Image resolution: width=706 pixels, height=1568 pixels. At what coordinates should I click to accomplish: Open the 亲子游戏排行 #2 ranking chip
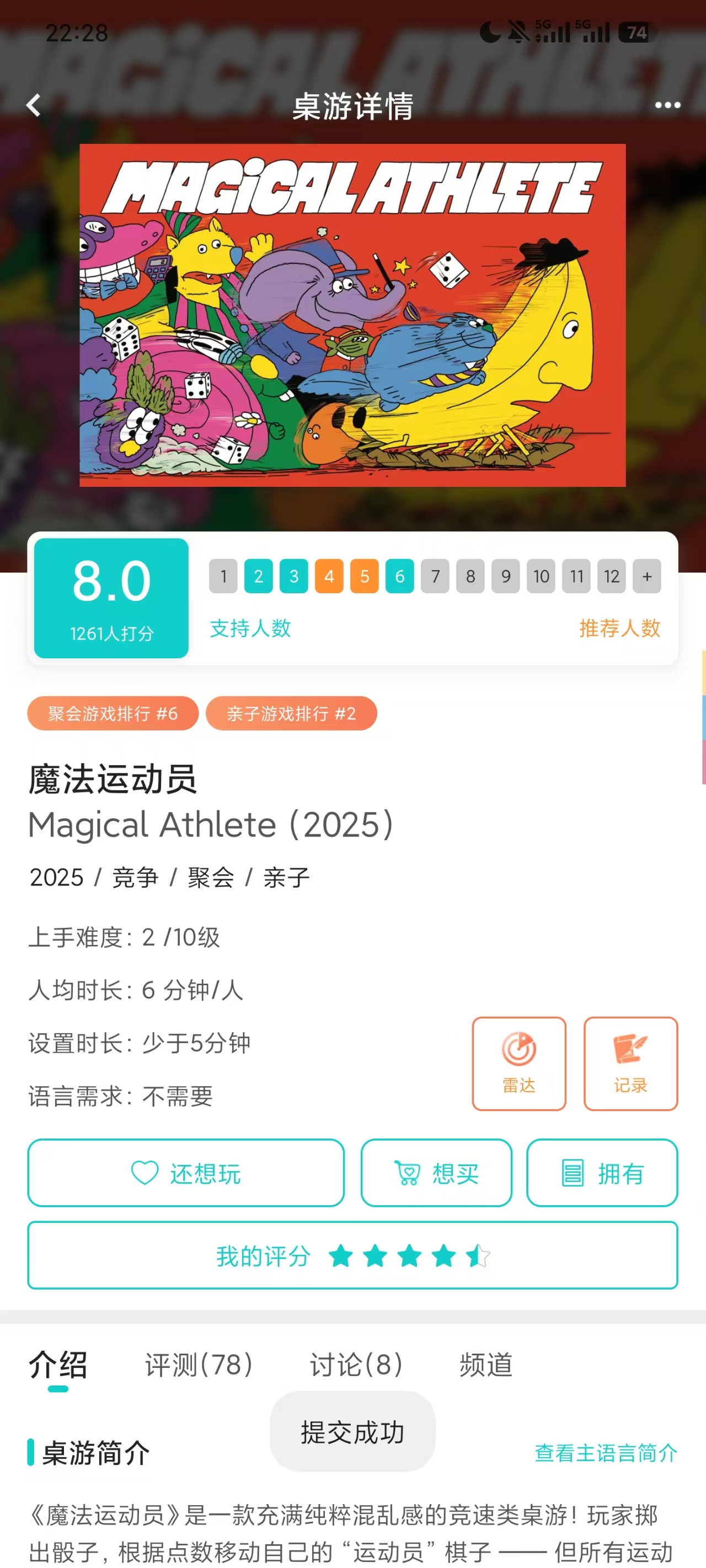291,713
